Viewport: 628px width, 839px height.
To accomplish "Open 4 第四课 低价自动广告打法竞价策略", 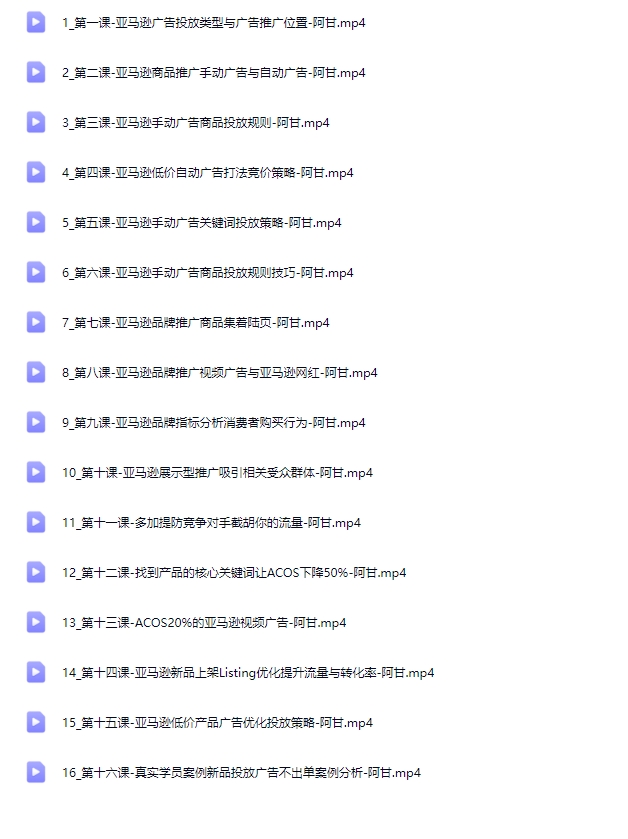I will pos(207,173).
